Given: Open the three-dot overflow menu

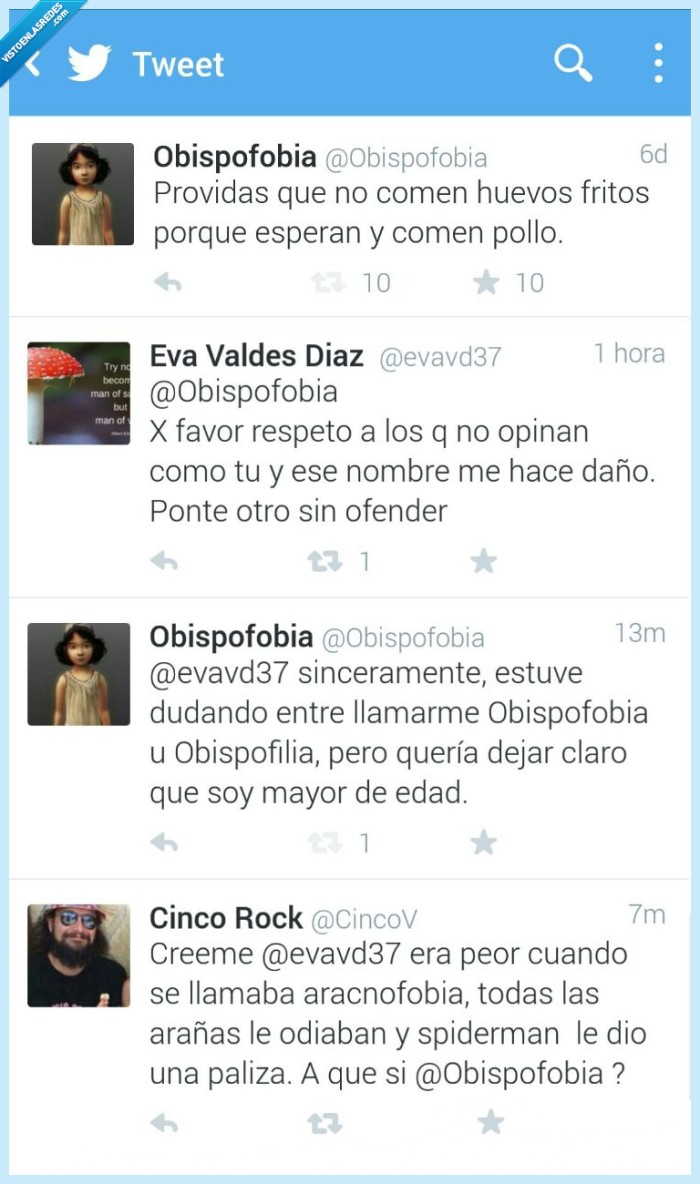Looking at the screenshot, I should (x=657, y=63).
